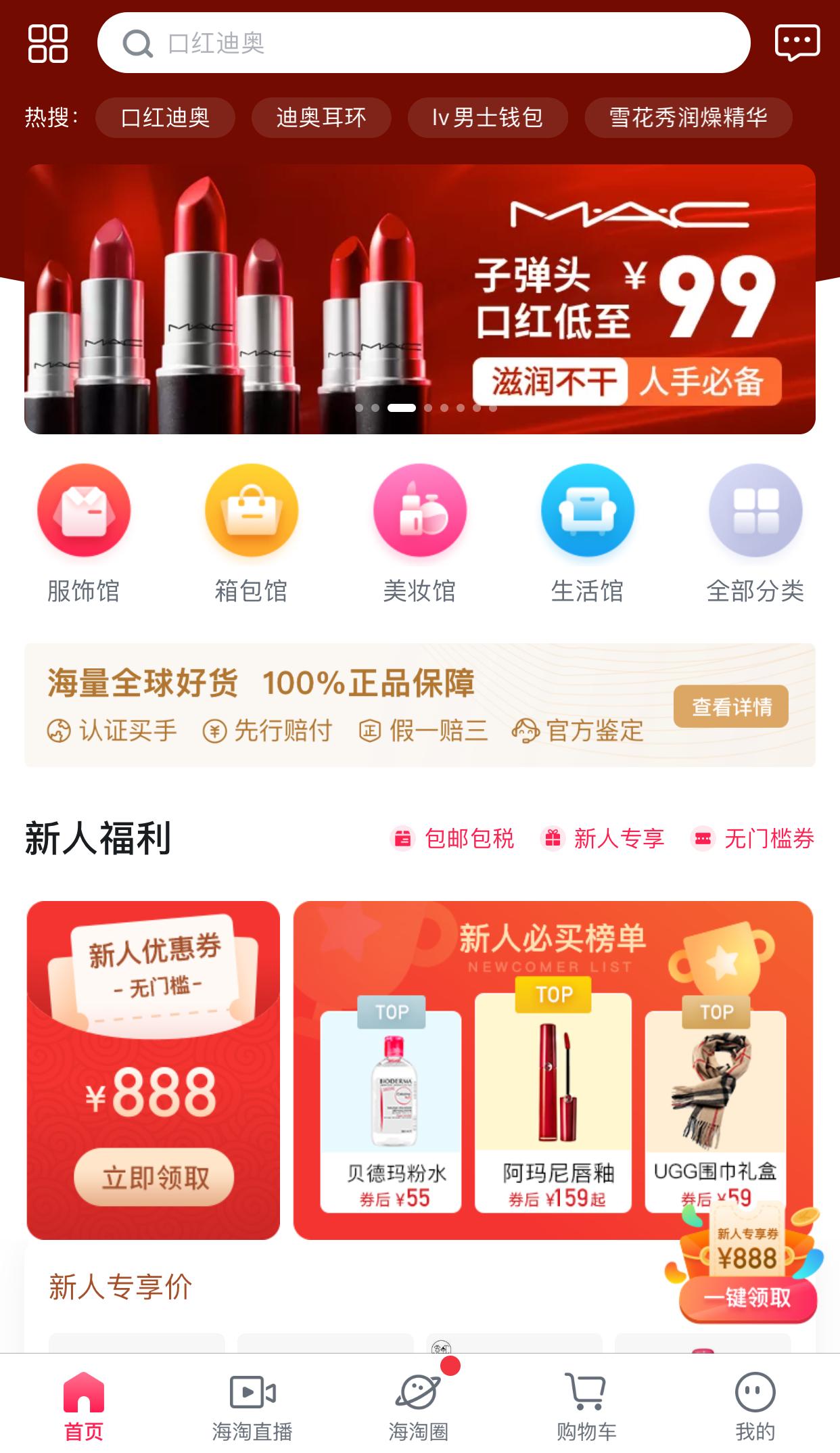The width and height of the screenshot is (840, 1453).
Task: Claim coupon with 立即领取 button
Action: coord(154,1178)
